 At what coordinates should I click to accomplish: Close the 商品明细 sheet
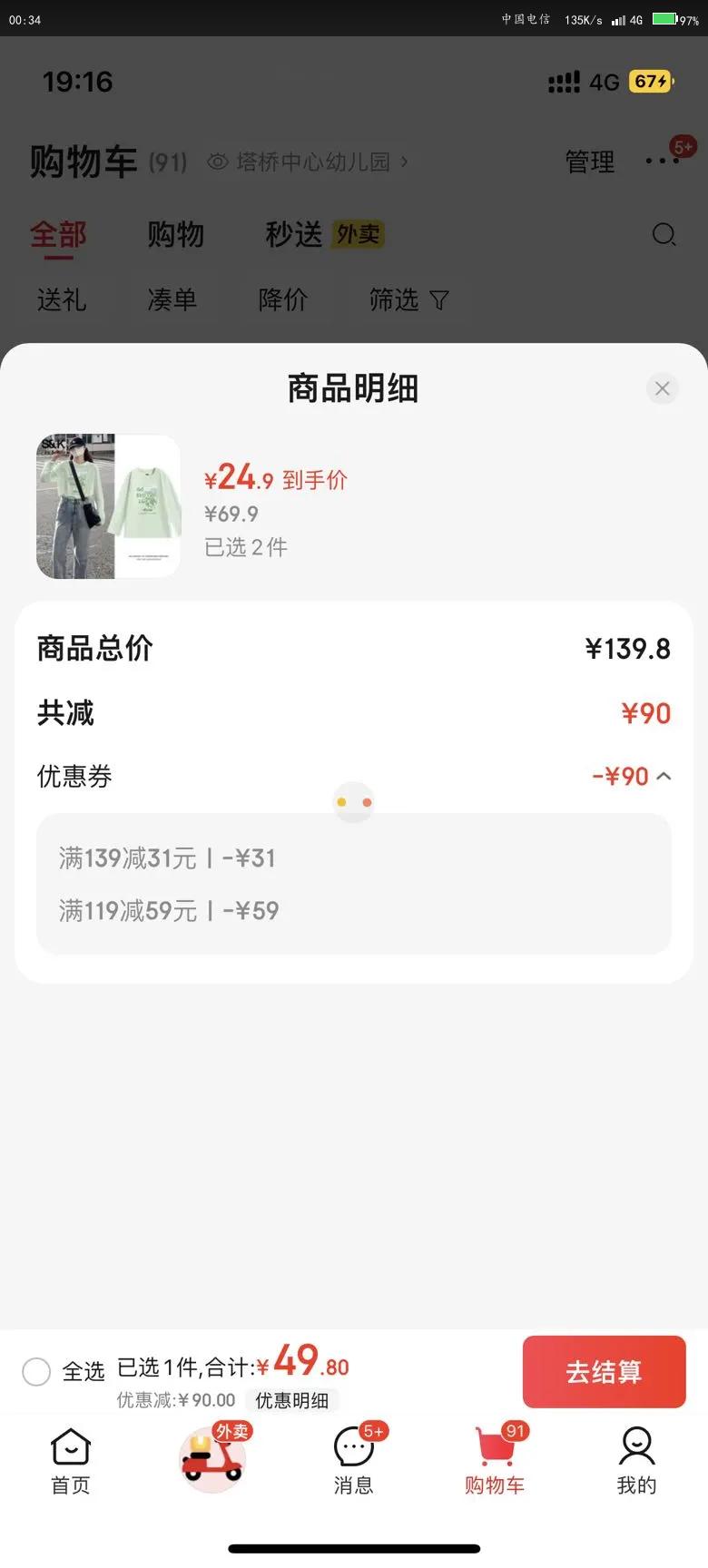click(x=662, y=388)
